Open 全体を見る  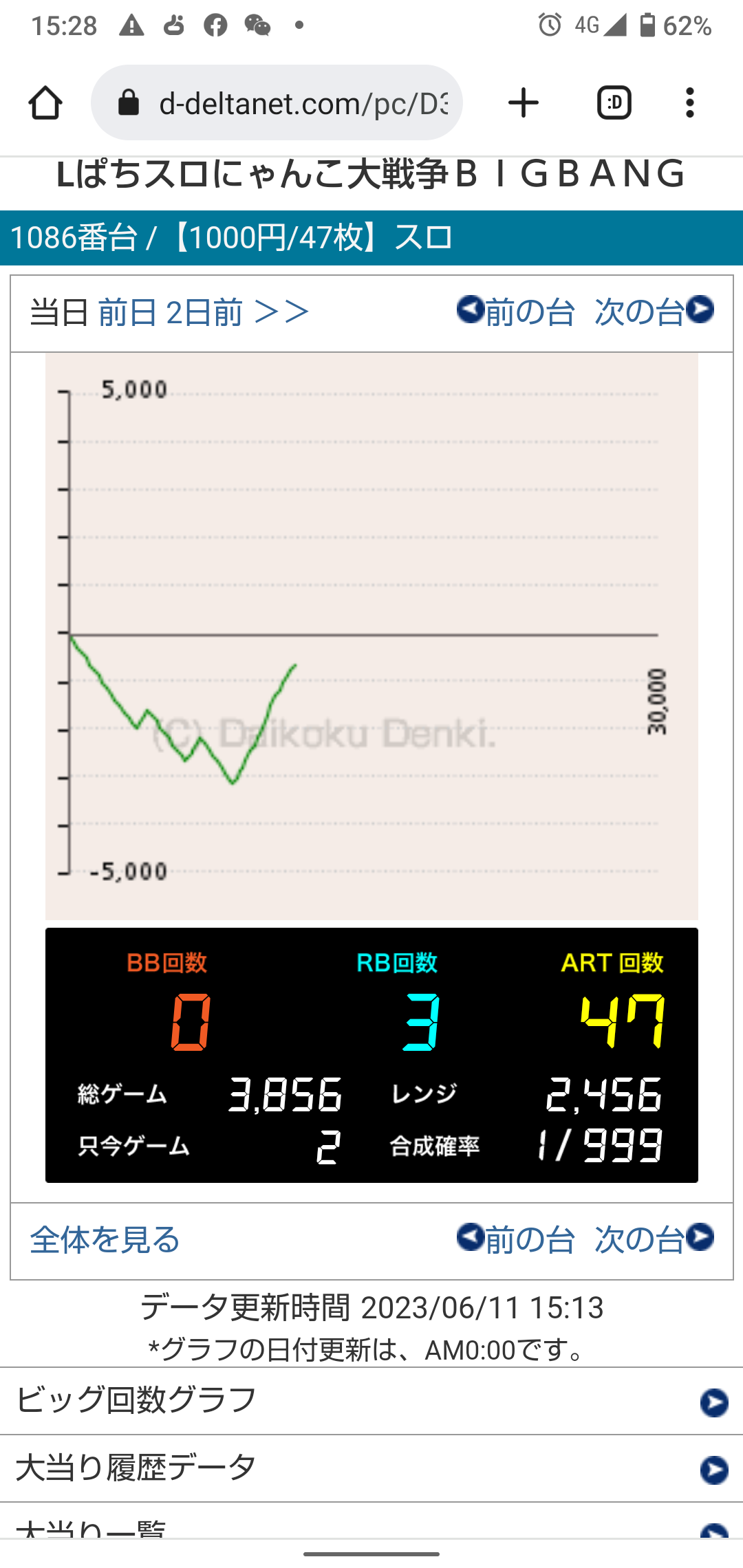pos(105,1240)
